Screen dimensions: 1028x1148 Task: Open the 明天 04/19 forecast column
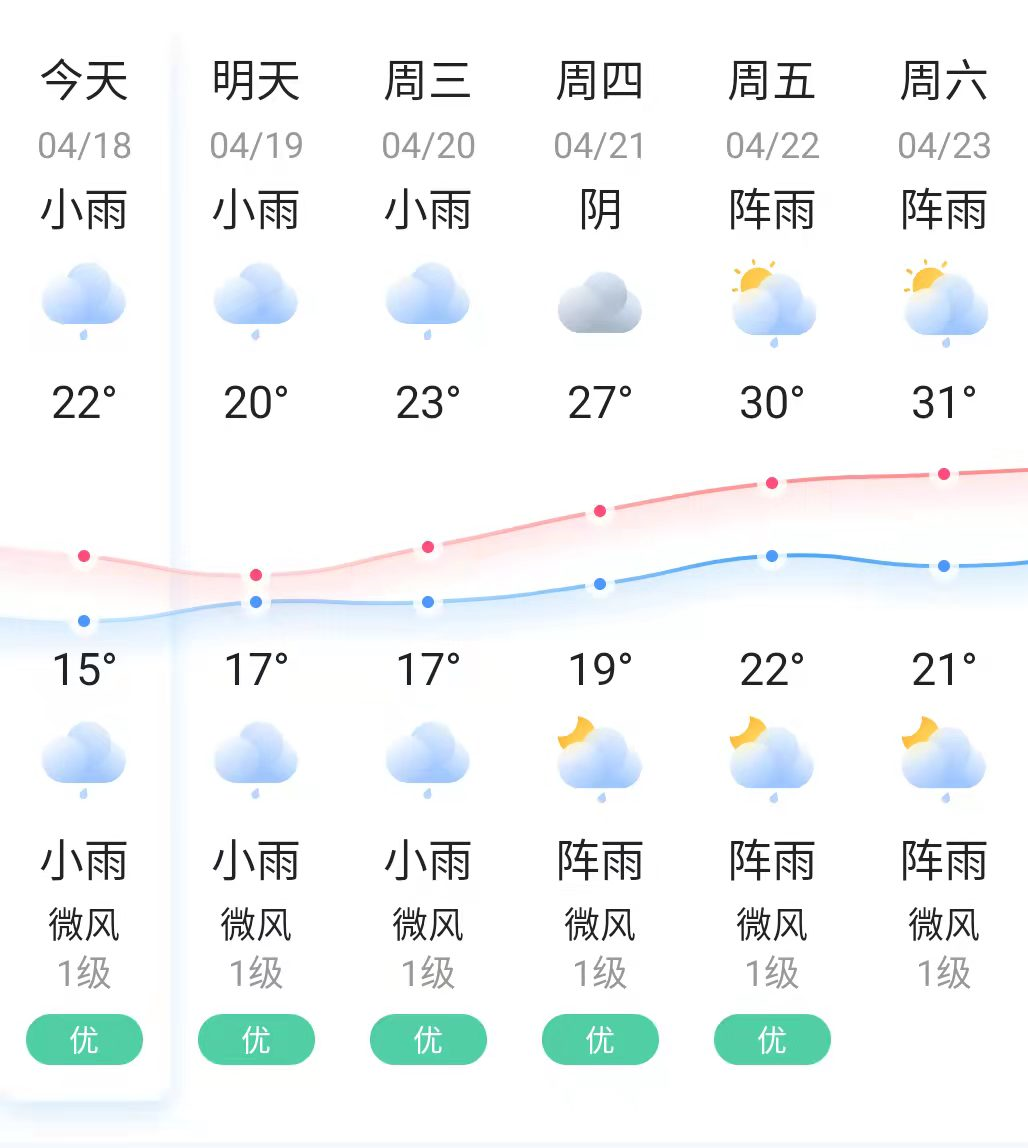click(256, 110)
